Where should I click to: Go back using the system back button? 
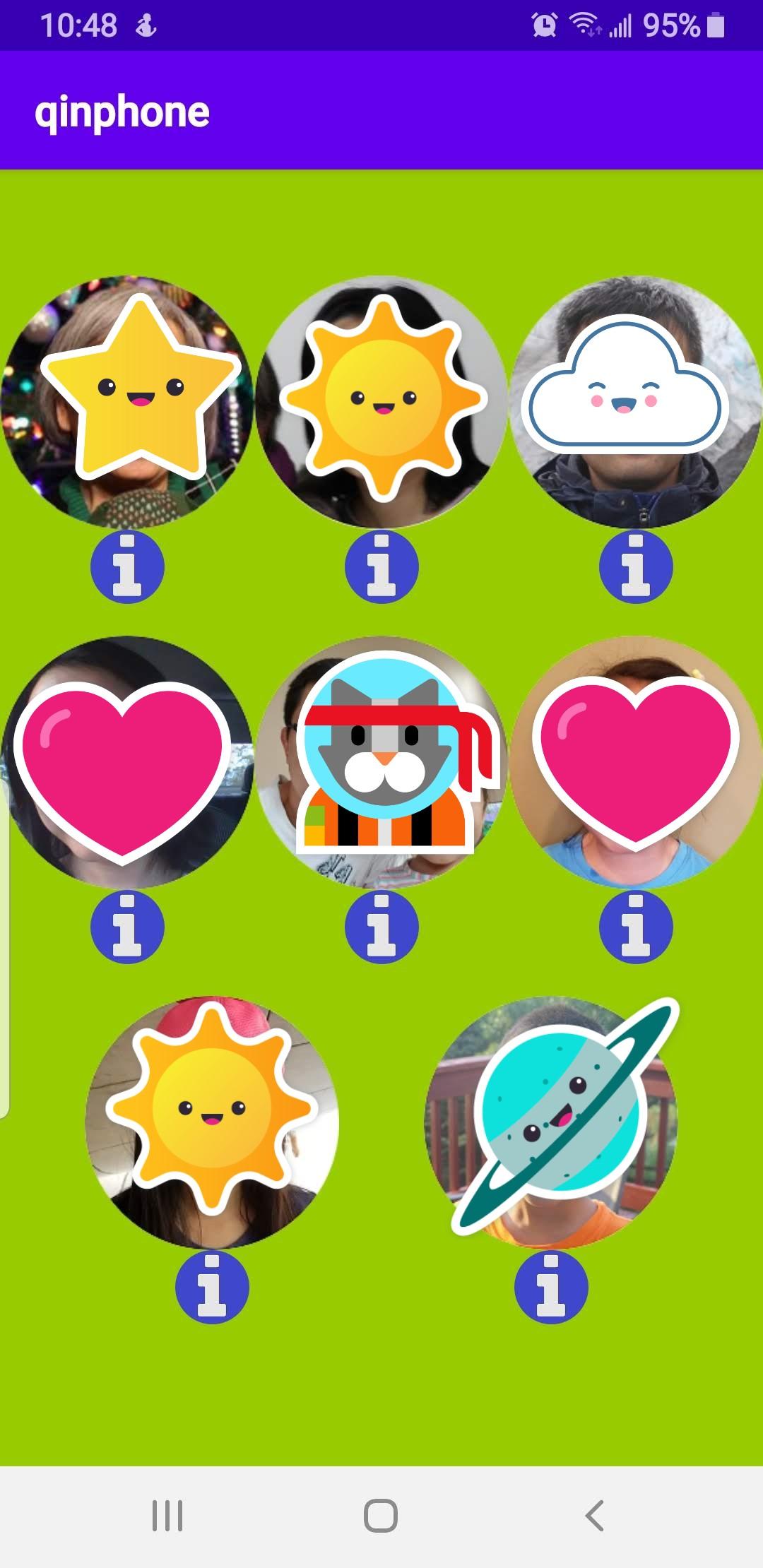595,1516
